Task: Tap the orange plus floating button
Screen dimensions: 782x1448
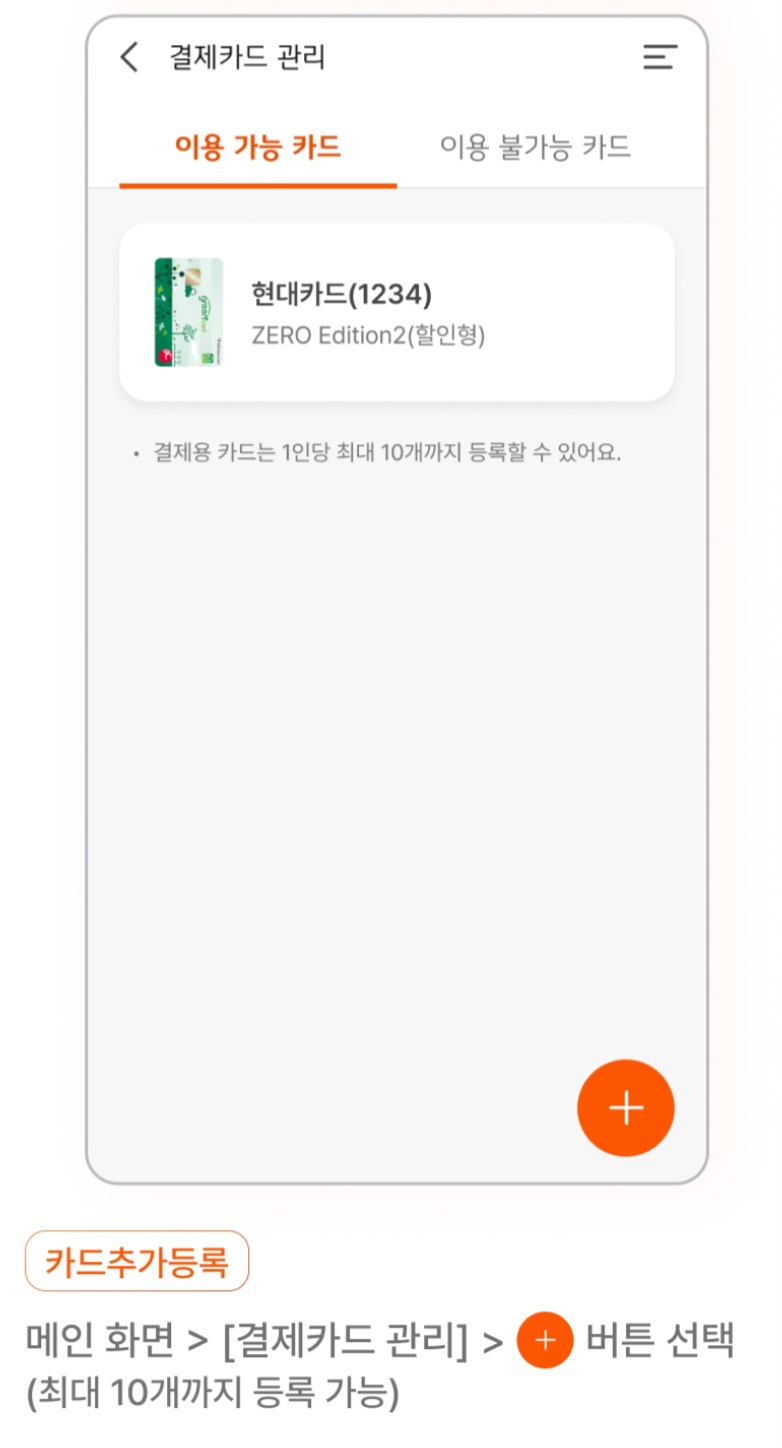Action: pyautogui.click(x=626, y=1107)
